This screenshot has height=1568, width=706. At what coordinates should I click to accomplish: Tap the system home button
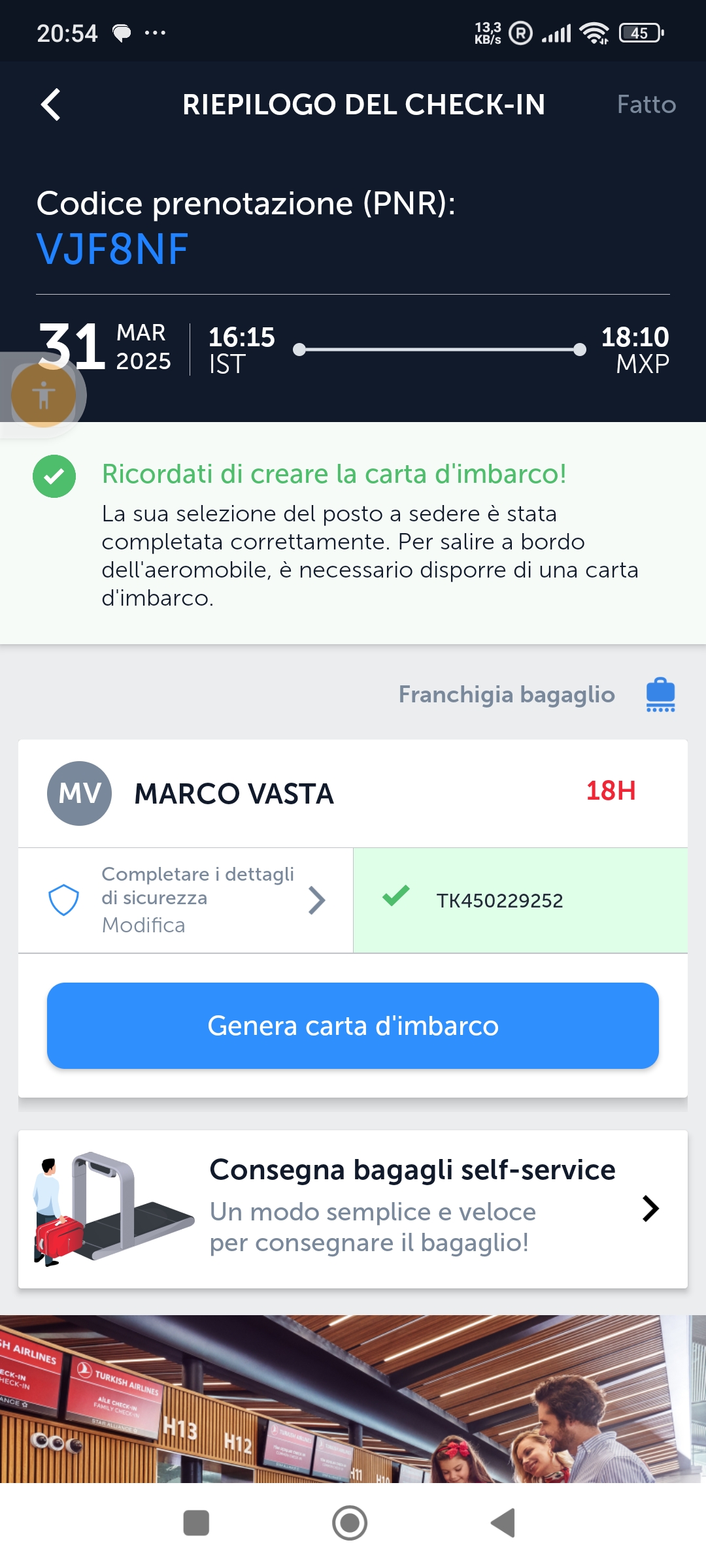pos(350,1523)
